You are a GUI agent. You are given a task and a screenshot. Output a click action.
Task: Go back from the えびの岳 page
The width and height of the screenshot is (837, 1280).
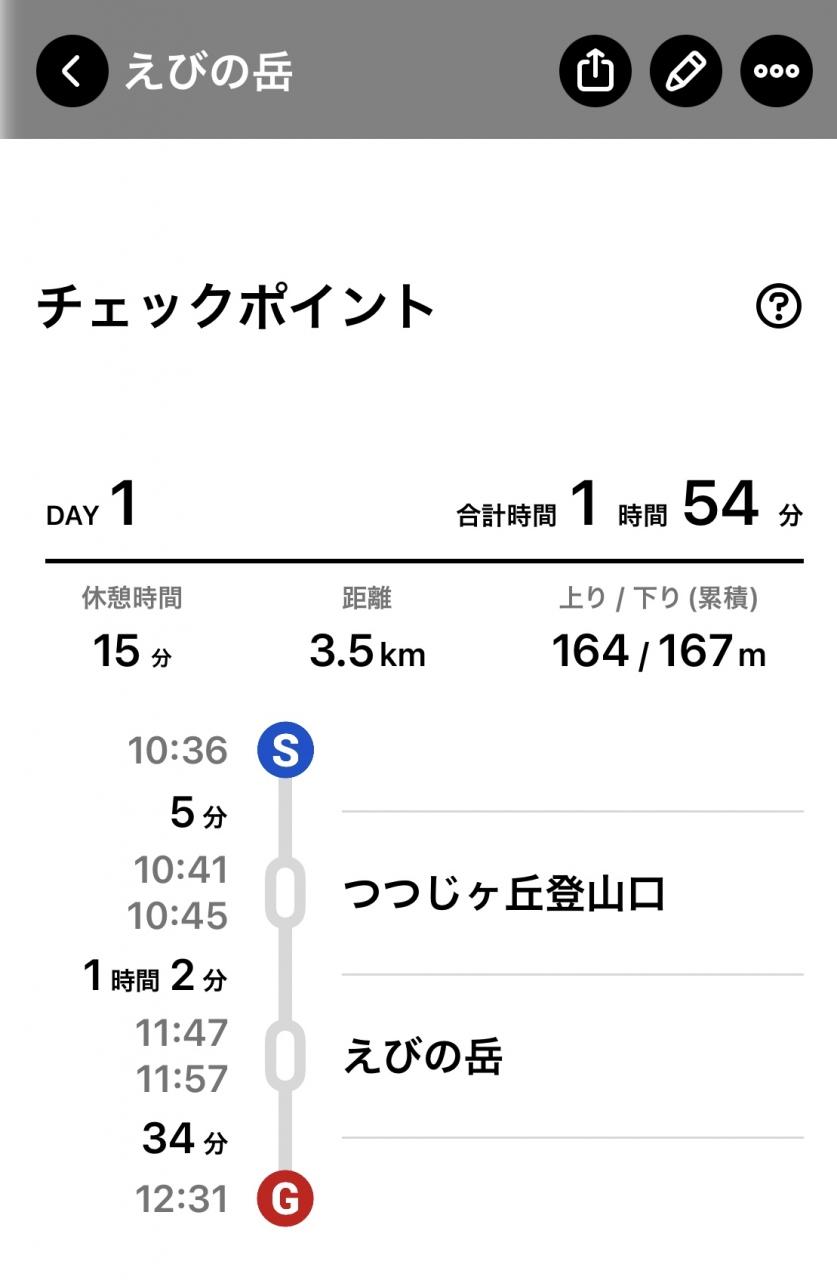point(72,71)
